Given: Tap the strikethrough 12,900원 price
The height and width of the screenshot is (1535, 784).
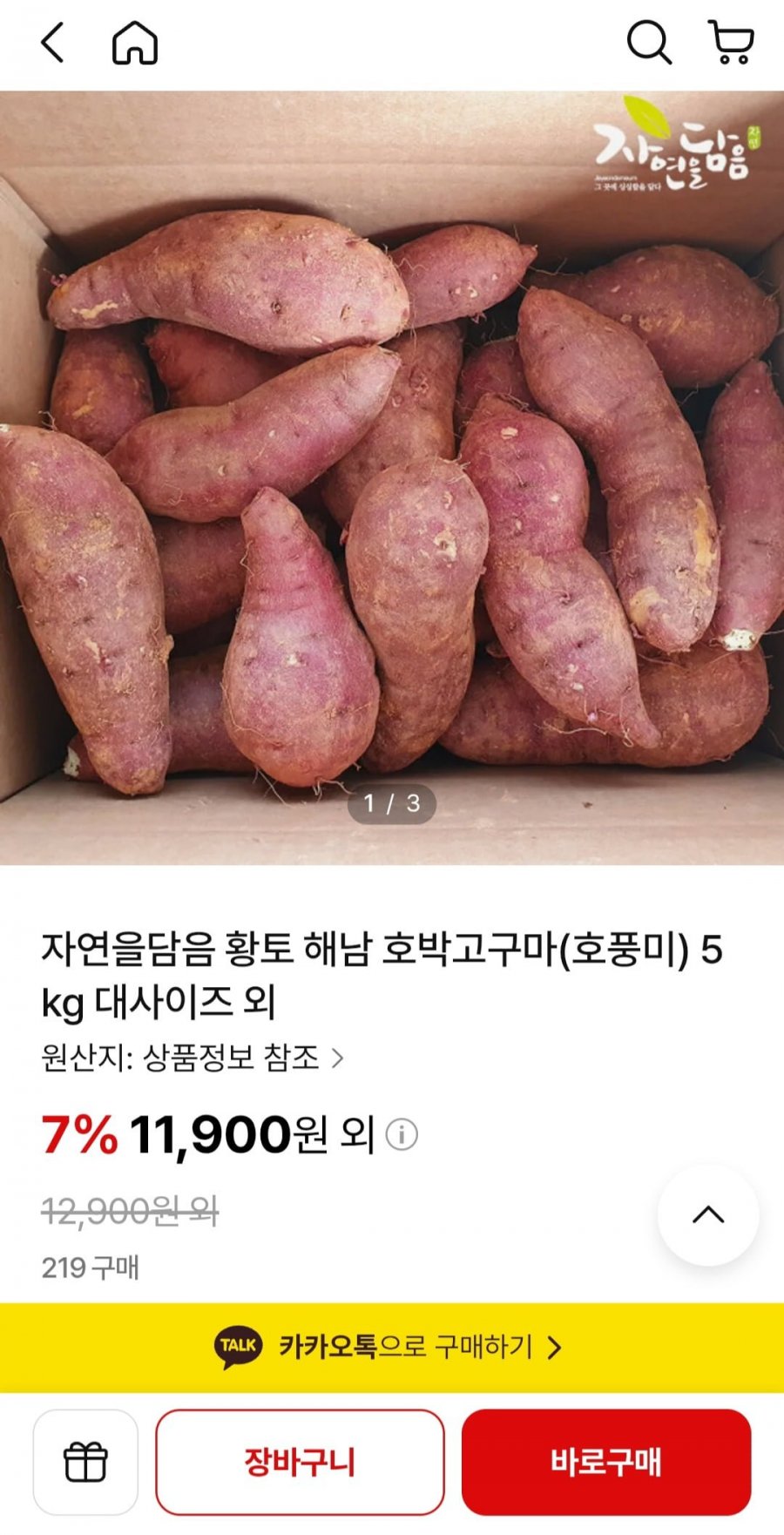Looking at the screenshot, I should [x=131, y=1211].
